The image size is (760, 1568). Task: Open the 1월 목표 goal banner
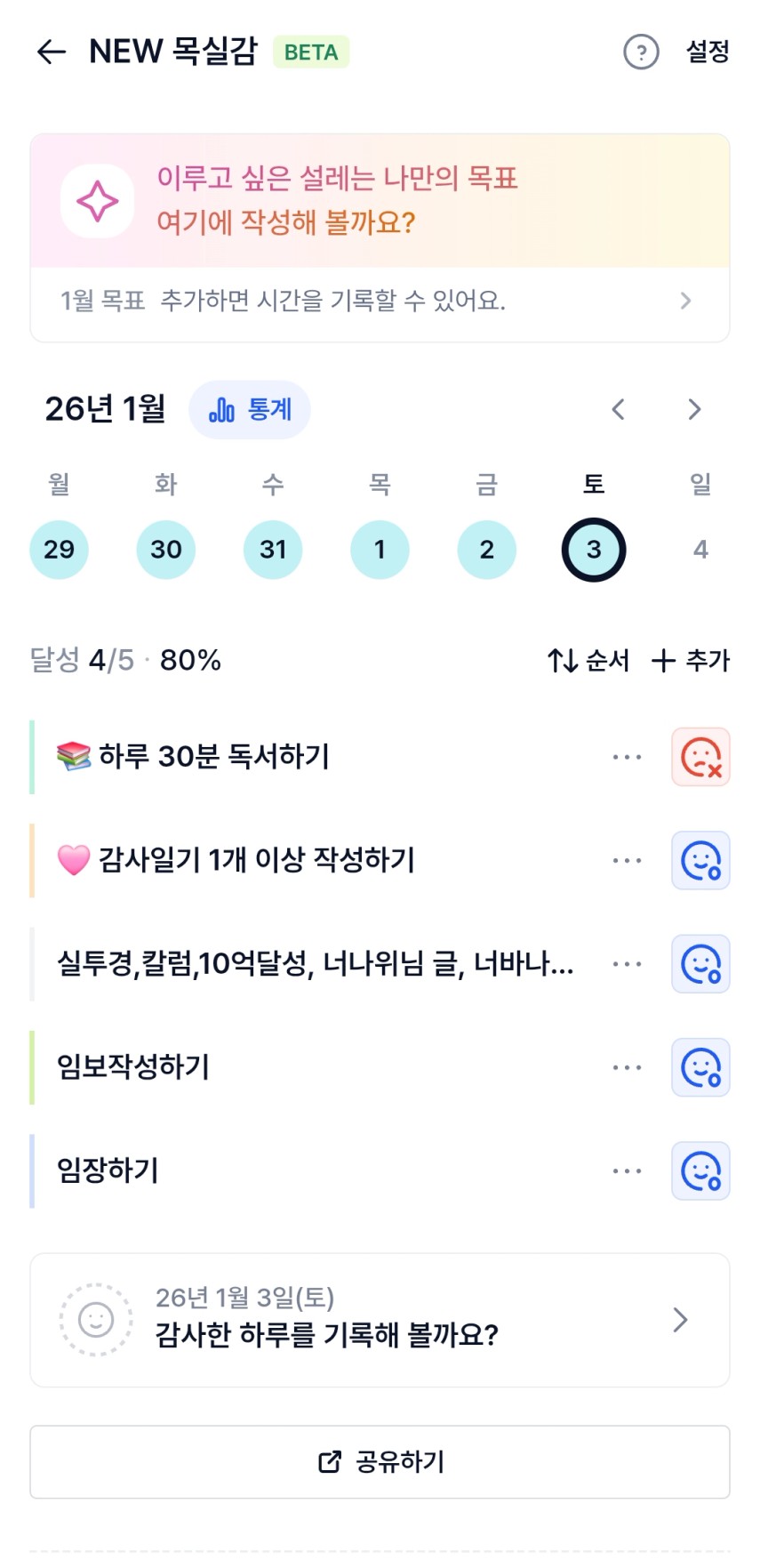pyautogui.click(x=380, y=302)
